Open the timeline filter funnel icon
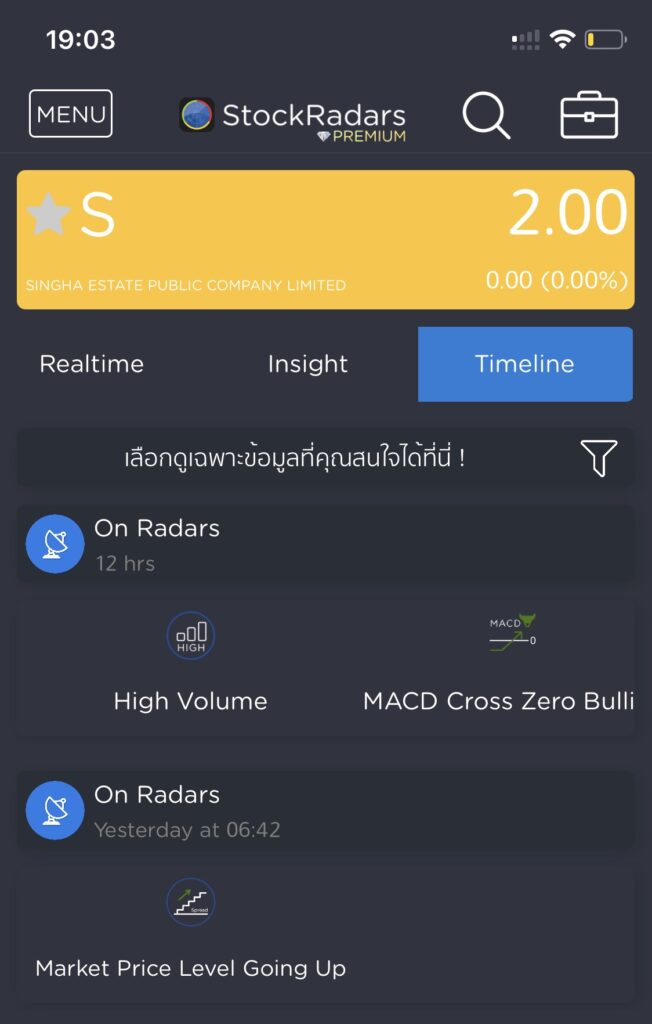This screenshot has width=652, height=1024. 598,458
